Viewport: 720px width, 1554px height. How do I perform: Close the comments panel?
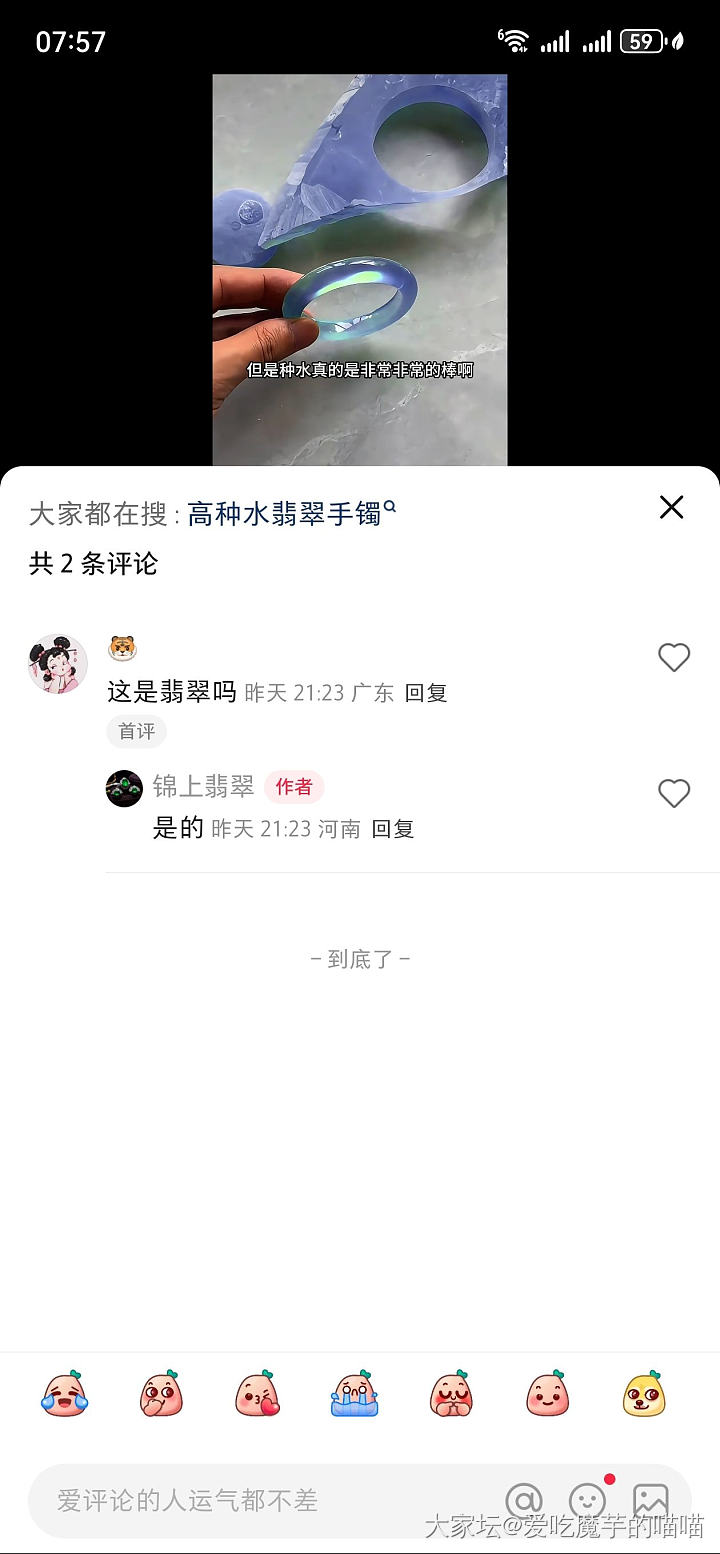[x=672, y=508]
